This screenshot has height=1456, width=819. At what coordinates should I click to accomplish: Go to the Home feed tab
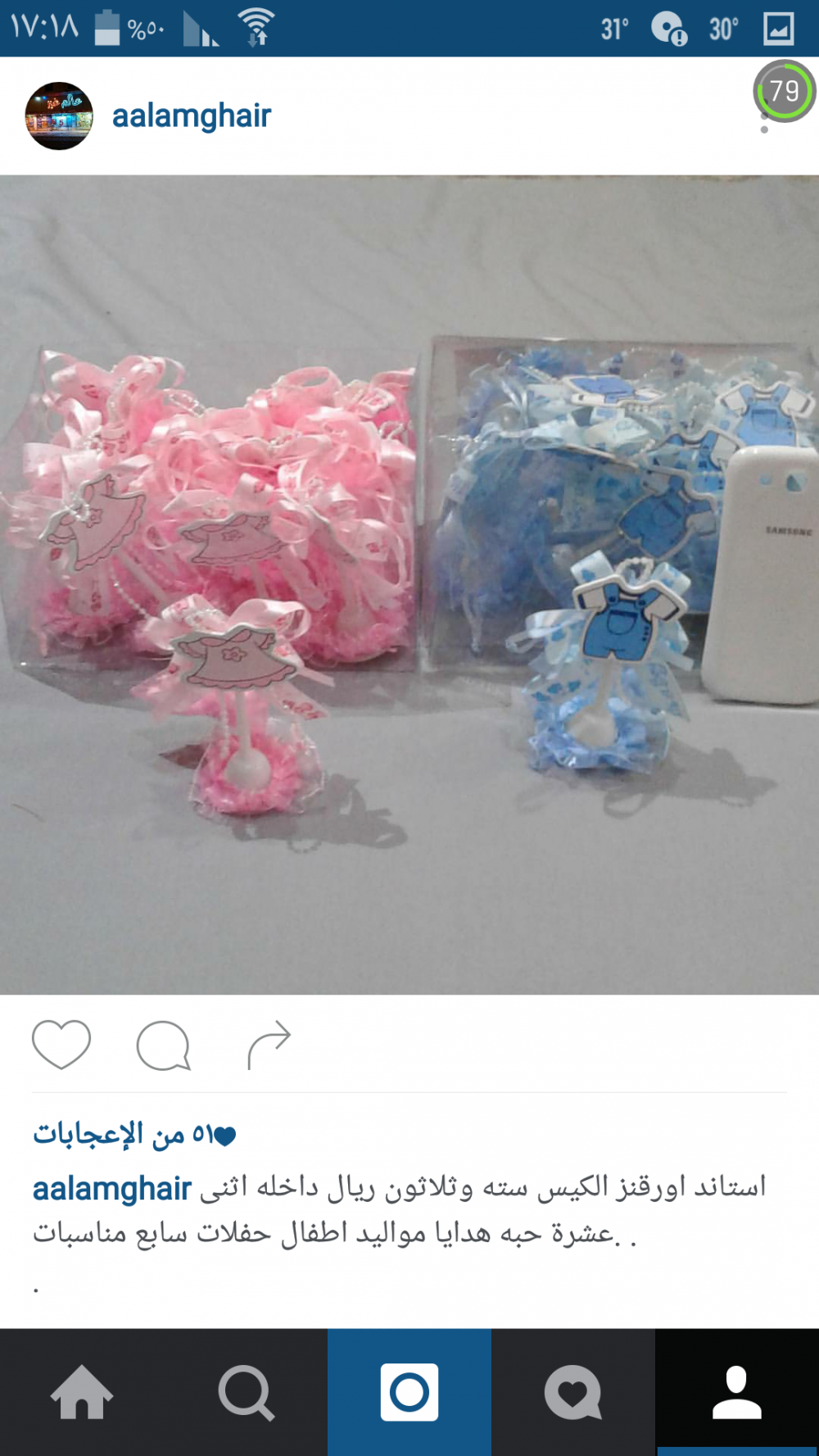[82, 1392]
